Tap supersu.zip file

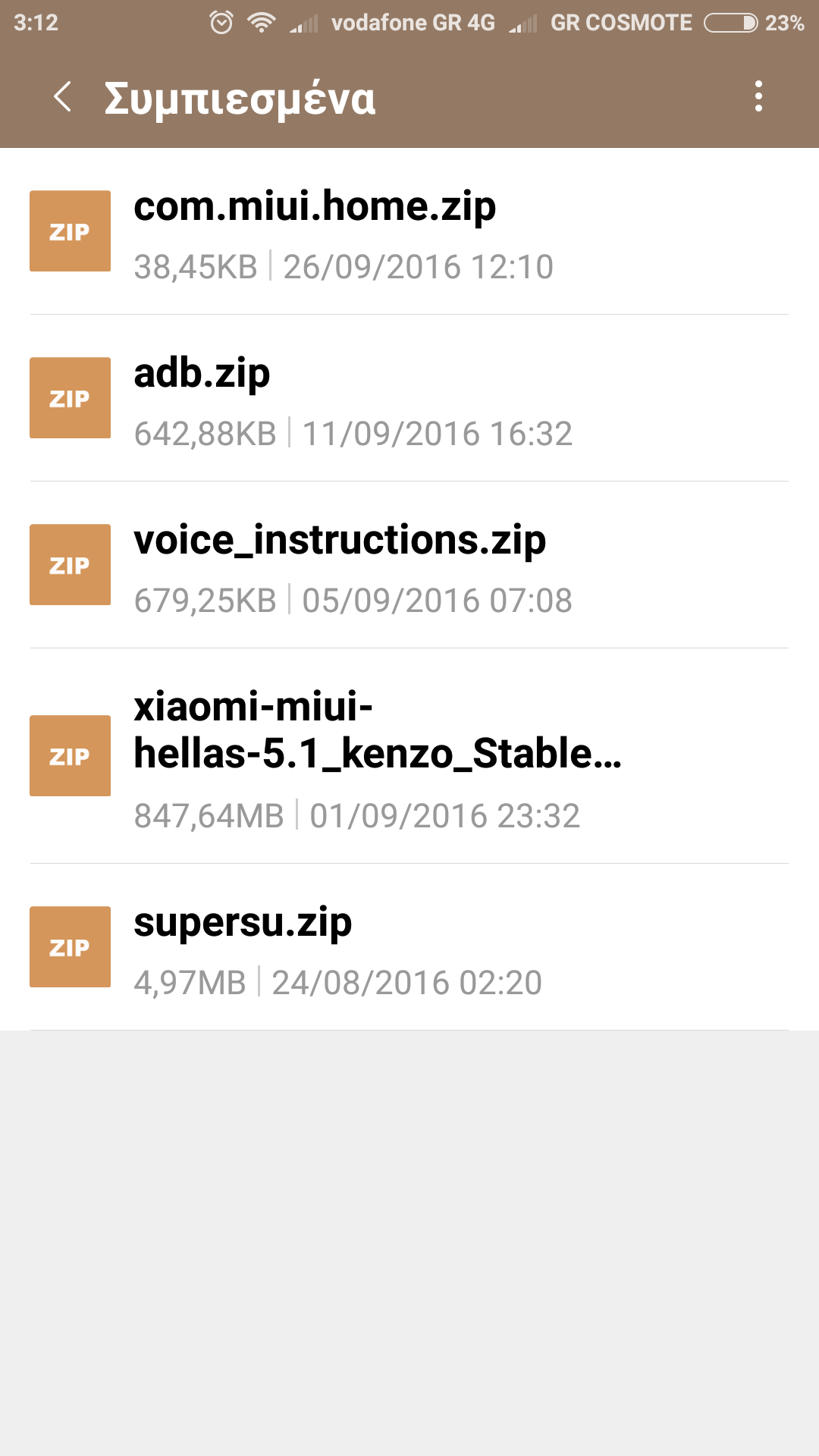coord(409,947)
